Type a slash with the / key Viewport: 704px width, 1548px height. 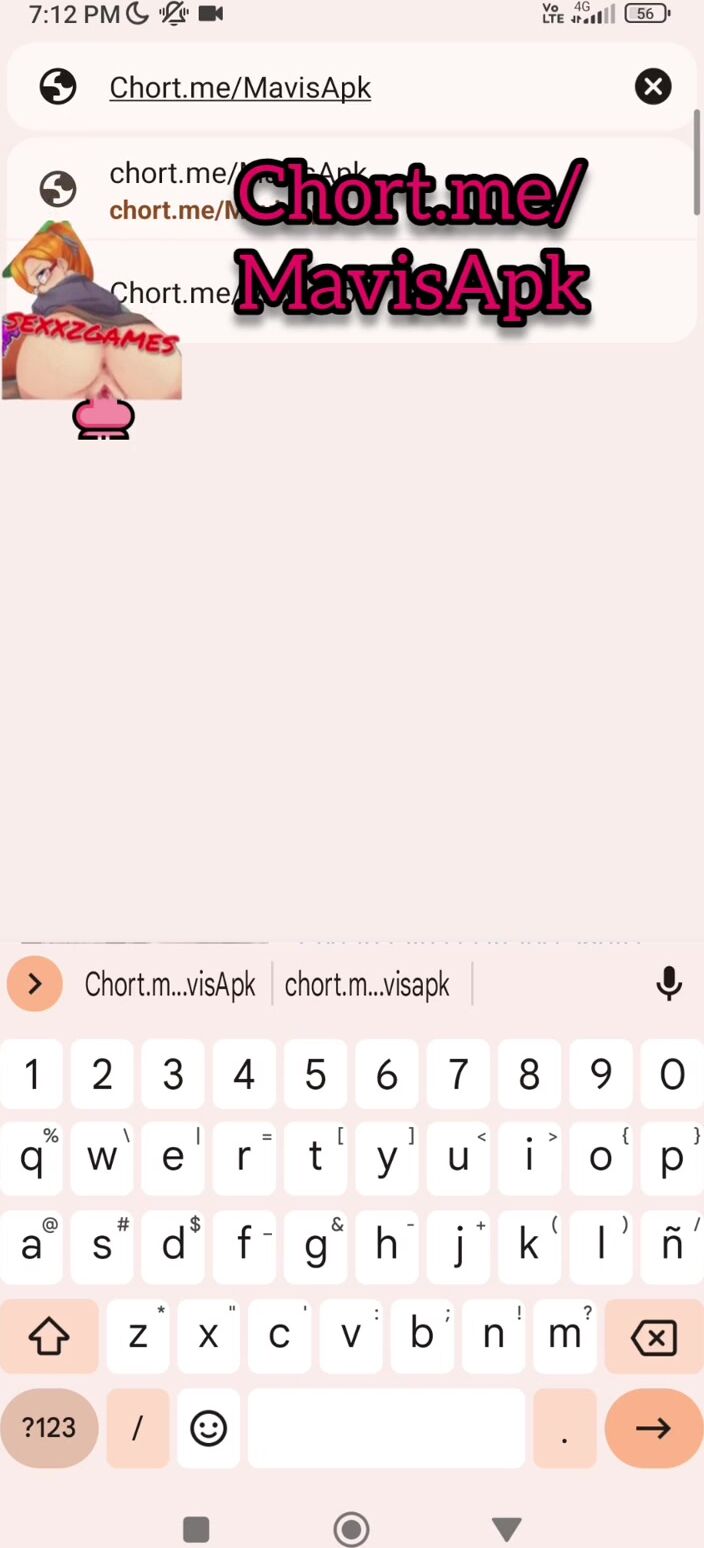(x=137, y=1427)
